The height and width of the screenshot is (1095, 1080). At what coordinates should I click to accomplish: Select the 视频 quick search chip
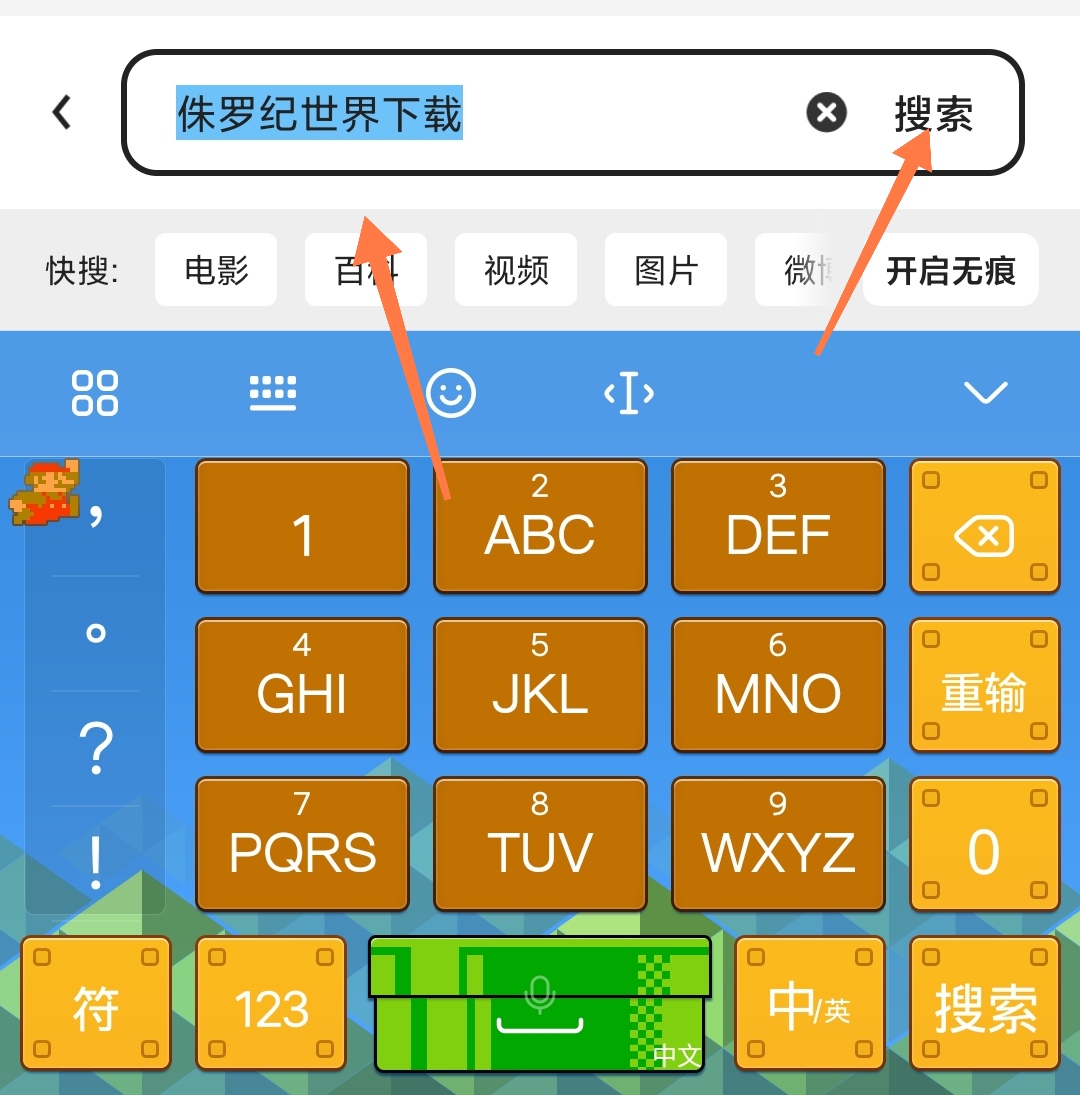pos(516,270)
